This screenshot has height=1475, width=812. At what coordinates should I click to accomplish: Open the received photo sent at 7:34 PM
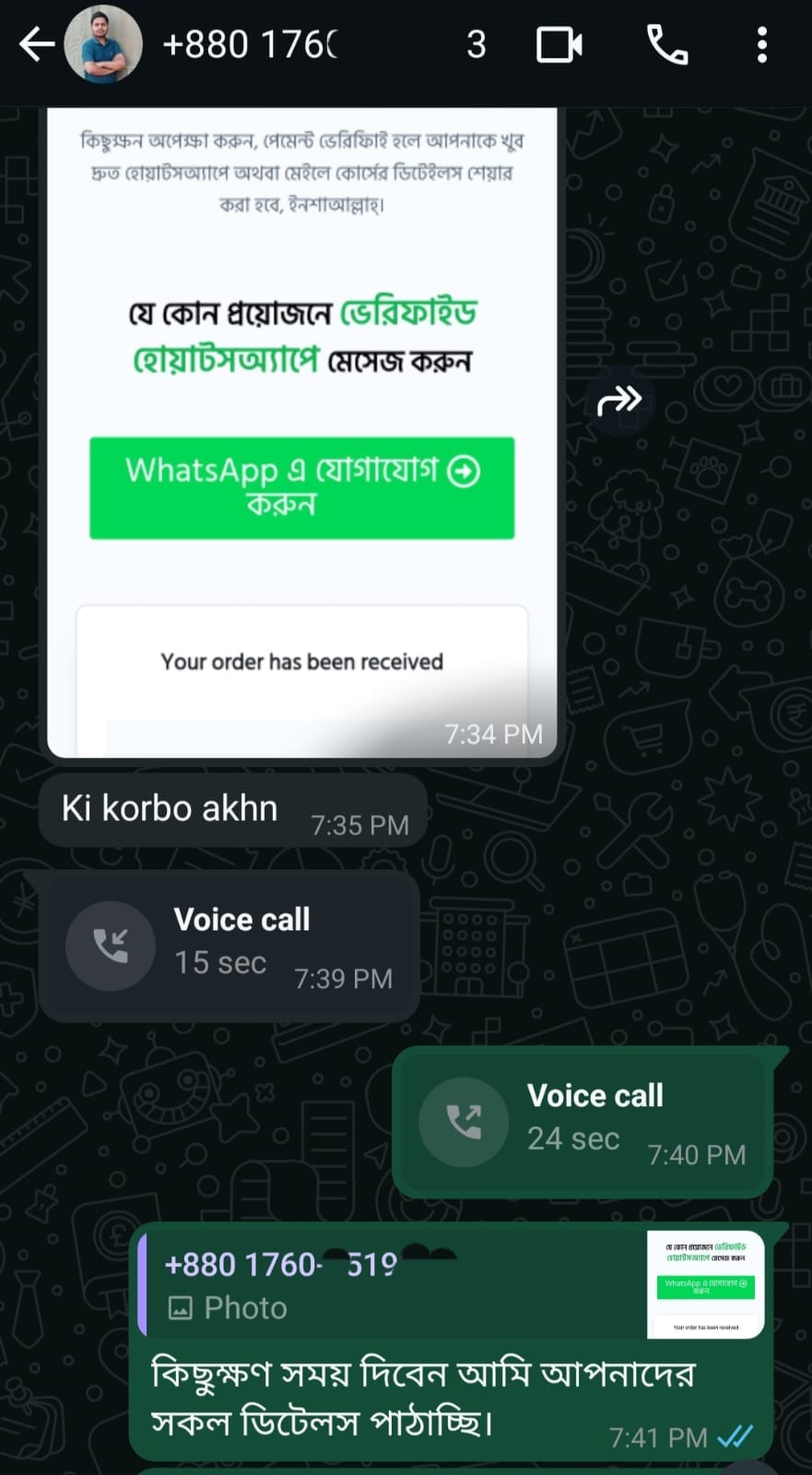pyautogui.click(x=302, y=431)
